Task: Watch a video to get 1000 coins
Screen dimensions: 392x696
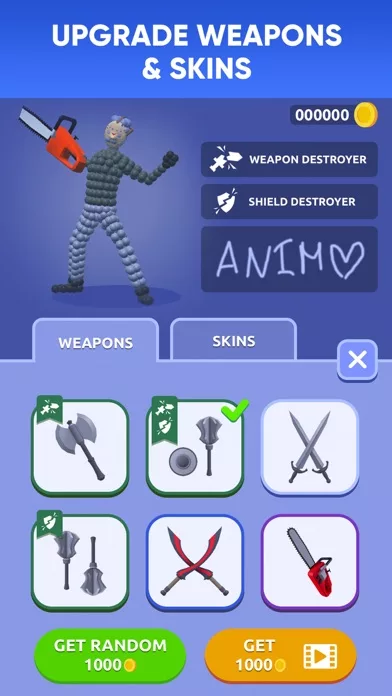Action: coord(281,656)
